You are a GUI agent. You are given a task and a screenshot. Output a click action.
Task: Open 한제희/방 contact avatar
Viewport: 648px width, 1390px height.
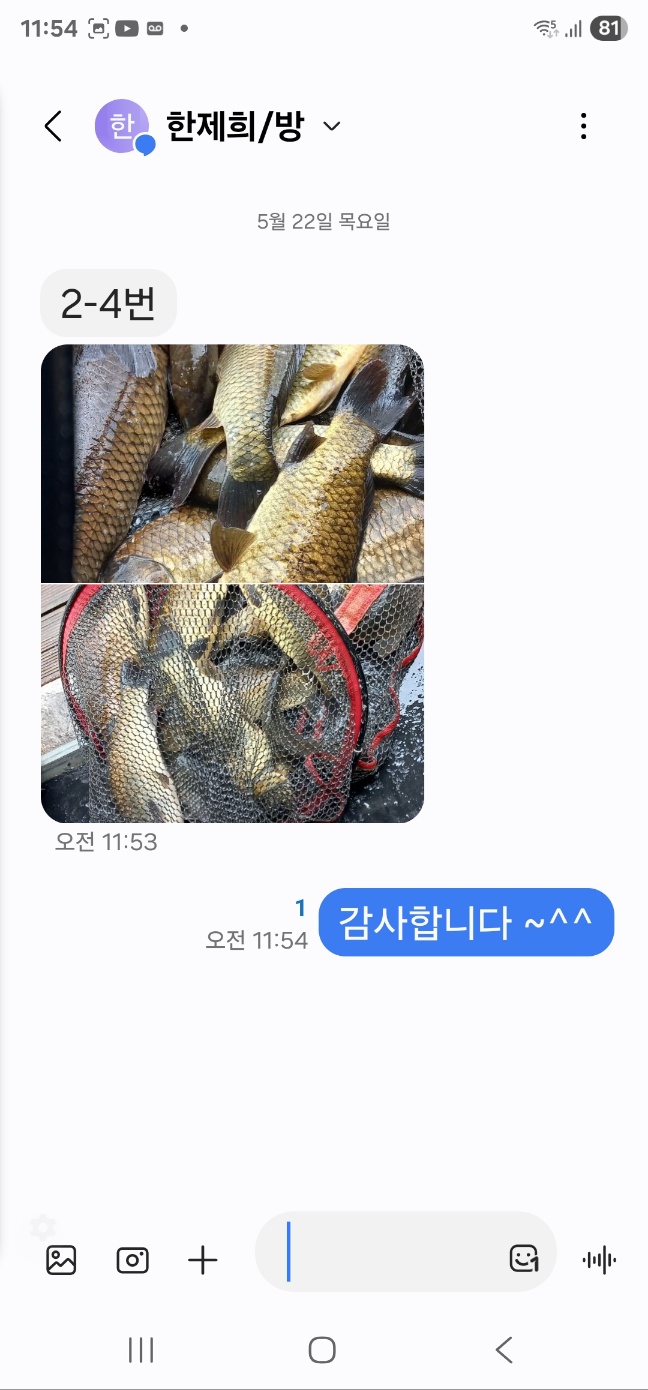click(121, 127)
